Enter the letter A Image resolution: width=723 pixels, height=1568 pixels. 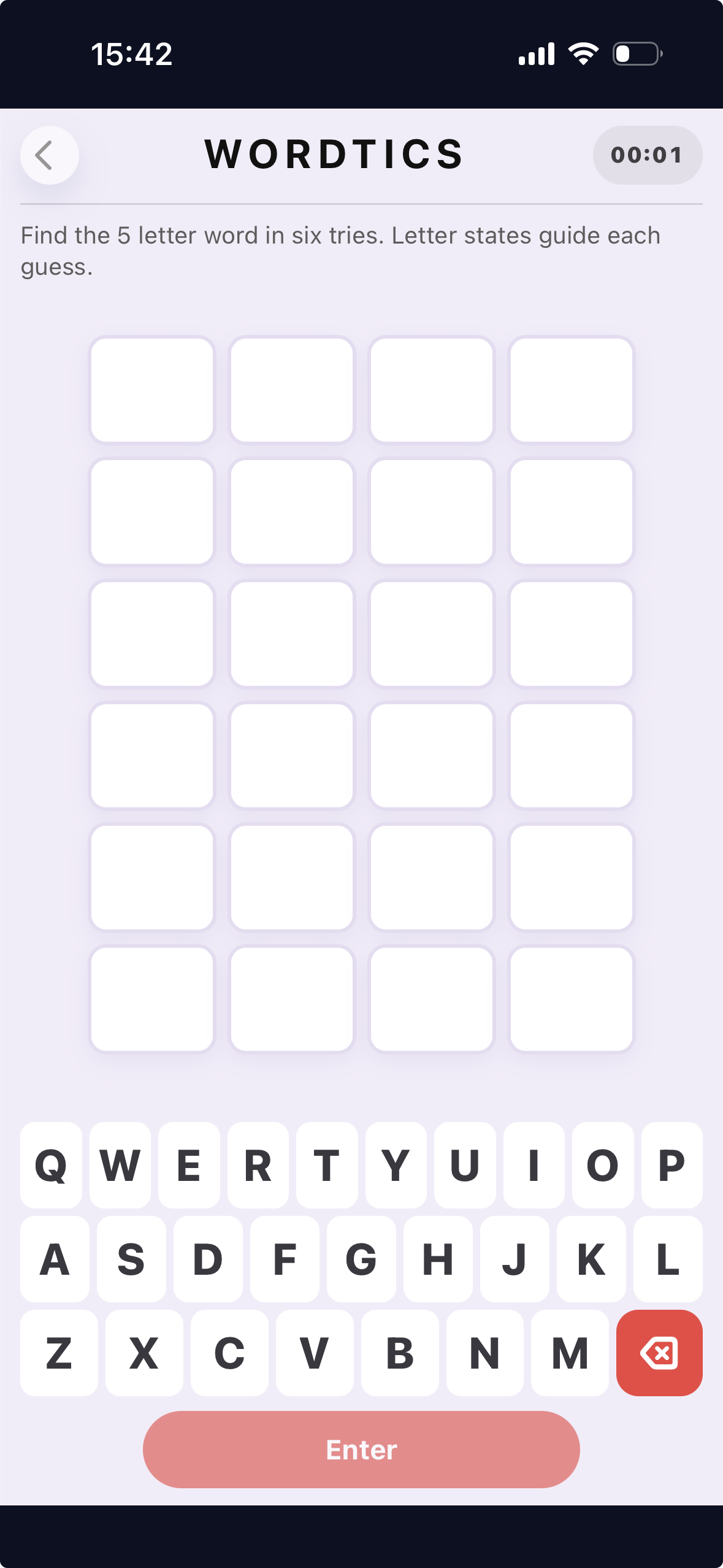click(55, 1259)
